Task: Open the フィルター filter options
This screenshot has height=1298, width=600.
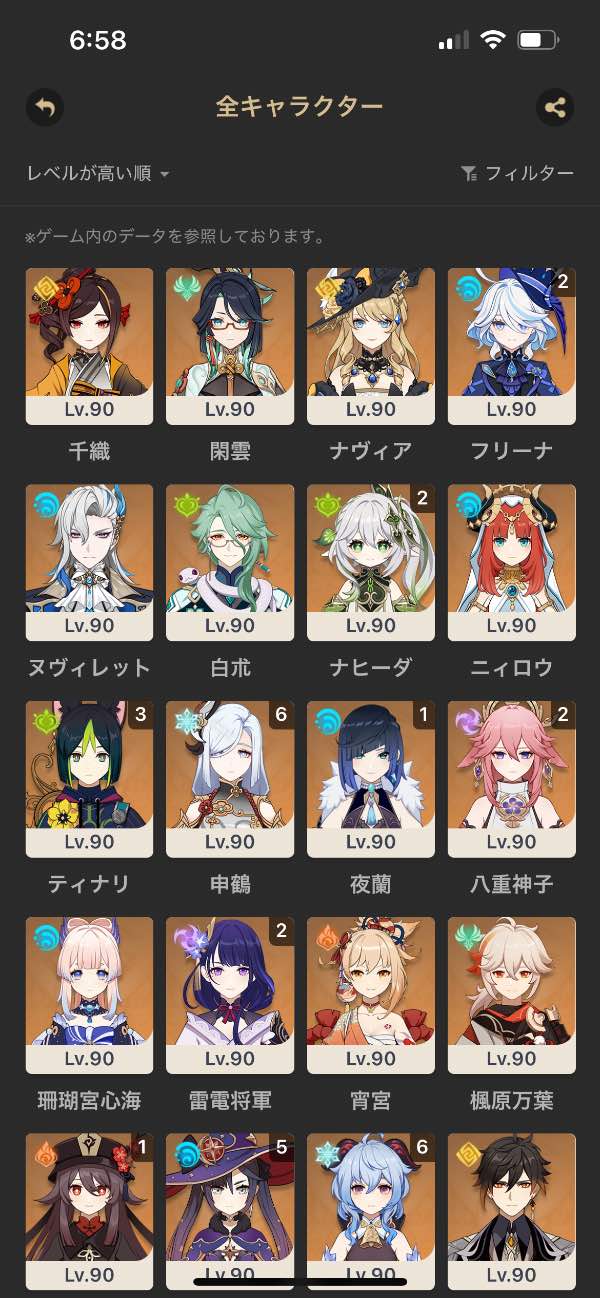Action: click(x=517, y=174)
